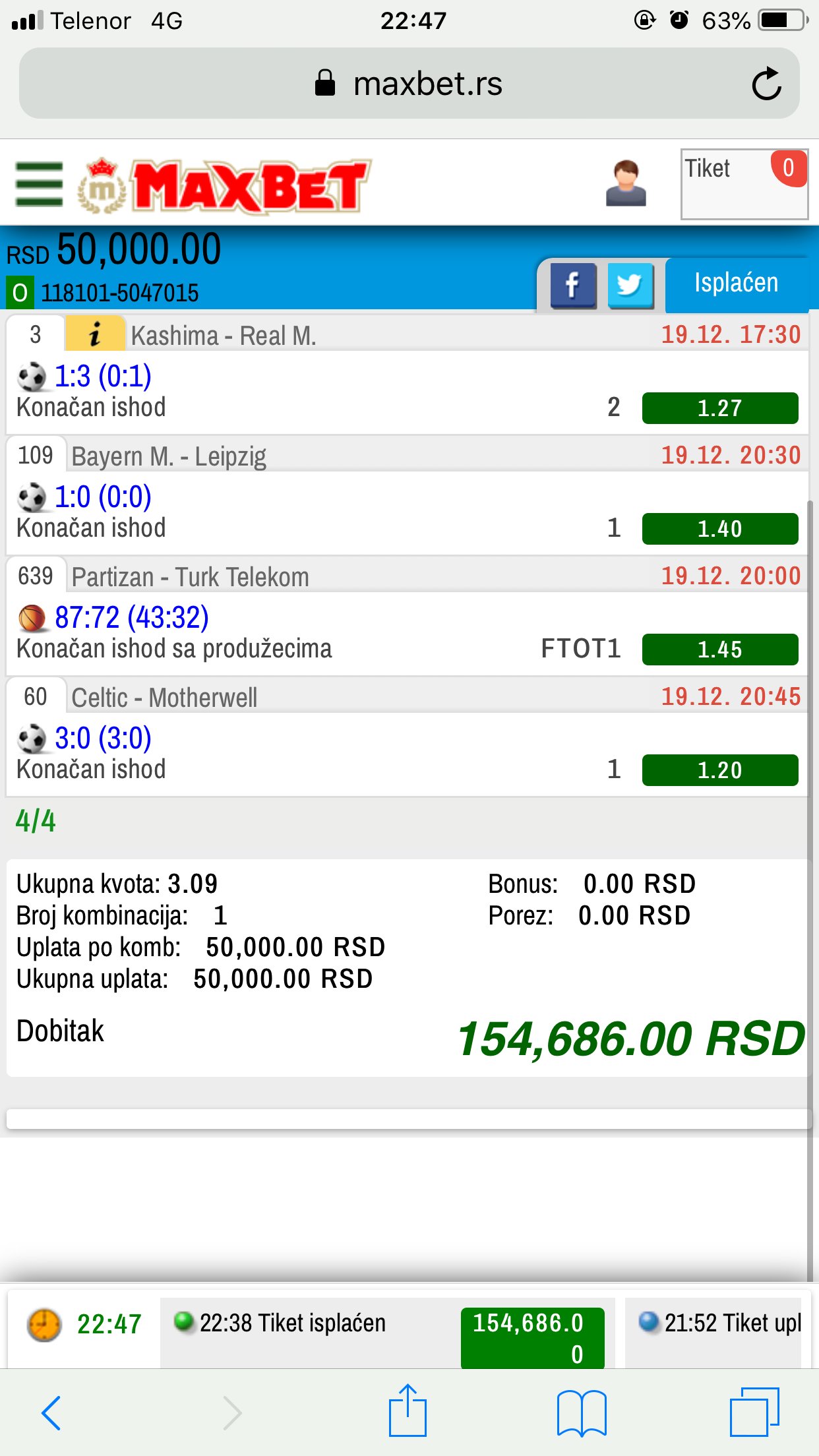Share ticket on Twitter
Screen dimensions: 819x1456
coord(630,286)
